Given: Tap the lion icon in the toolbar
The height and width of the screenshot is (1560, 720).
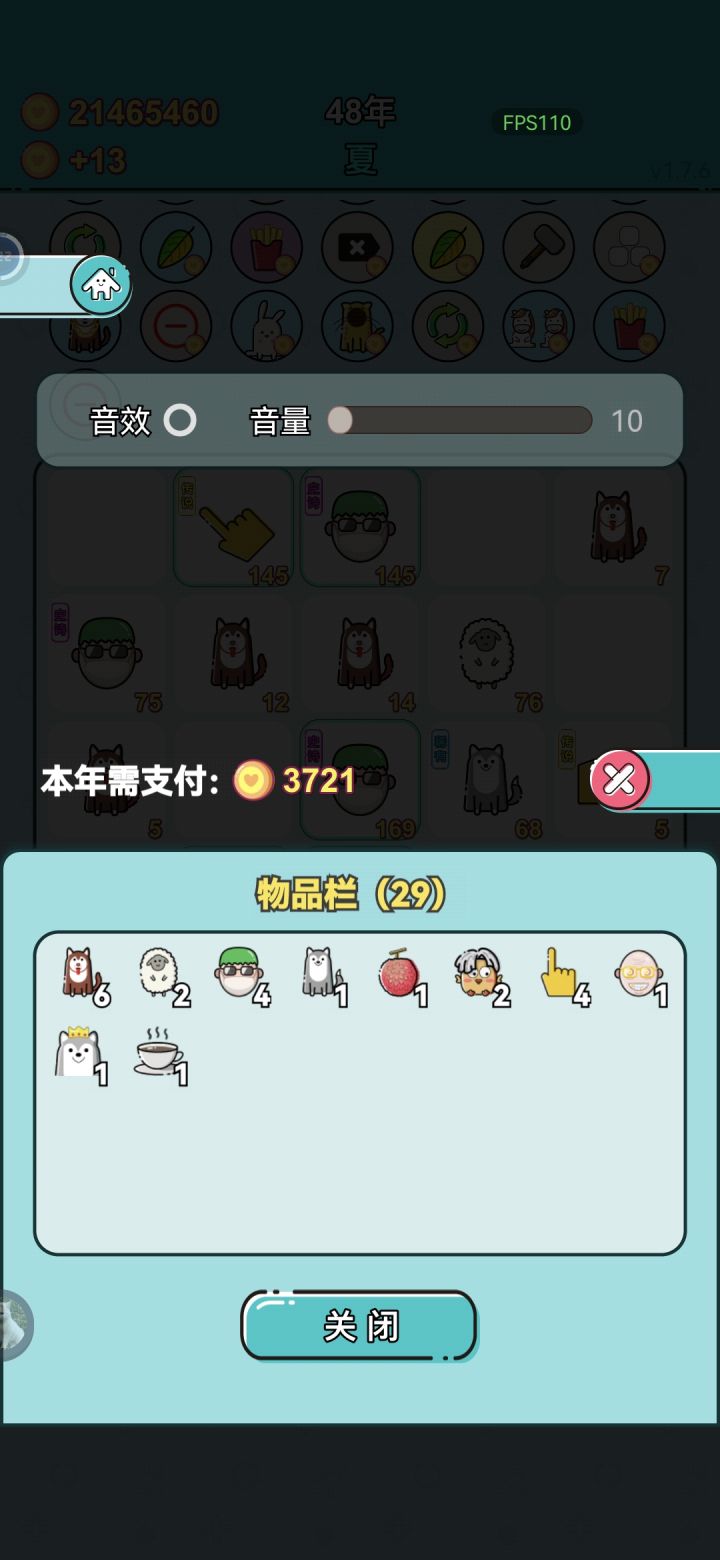Looking at the screenshot, I should point(357,327).
